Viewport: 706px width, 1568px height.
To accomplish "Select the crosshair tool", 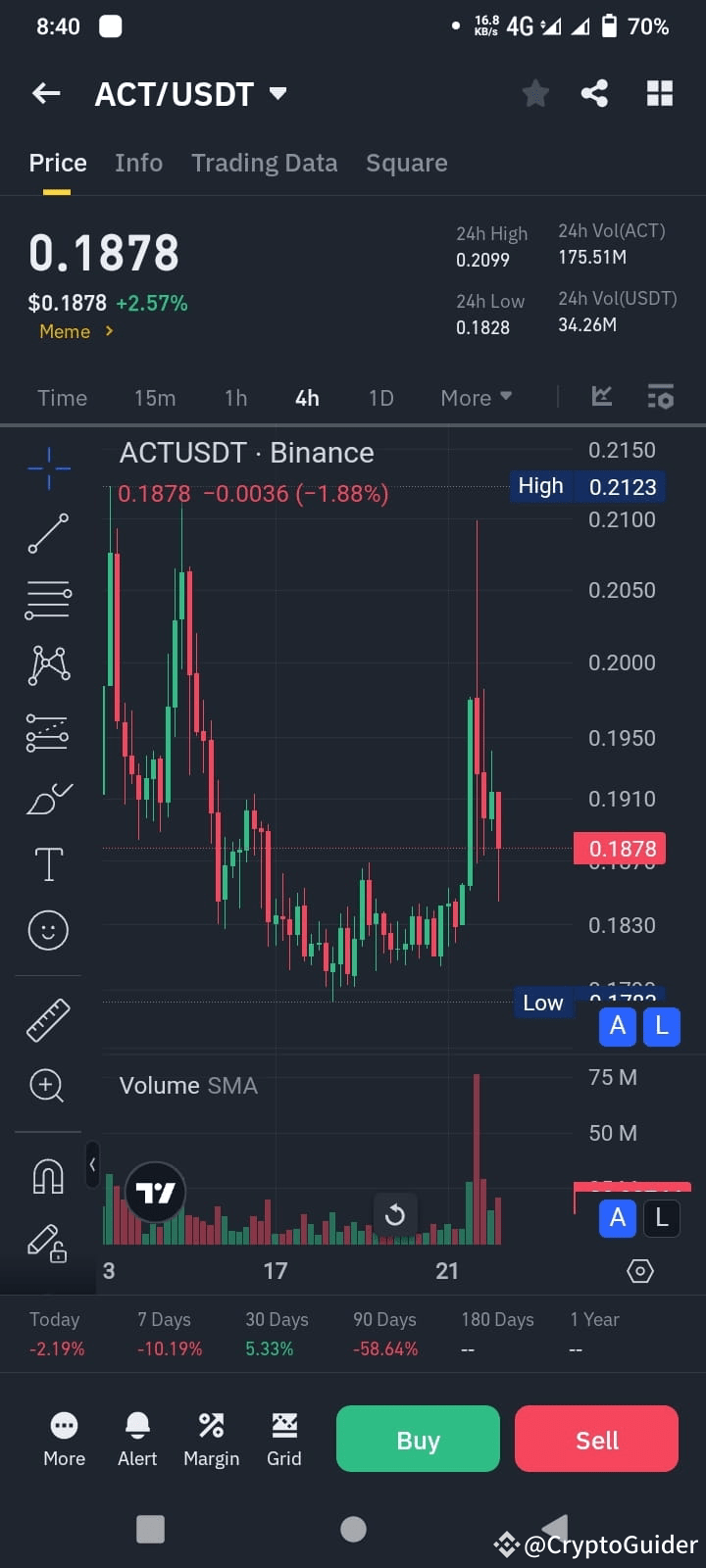I will tap(47, 468).
